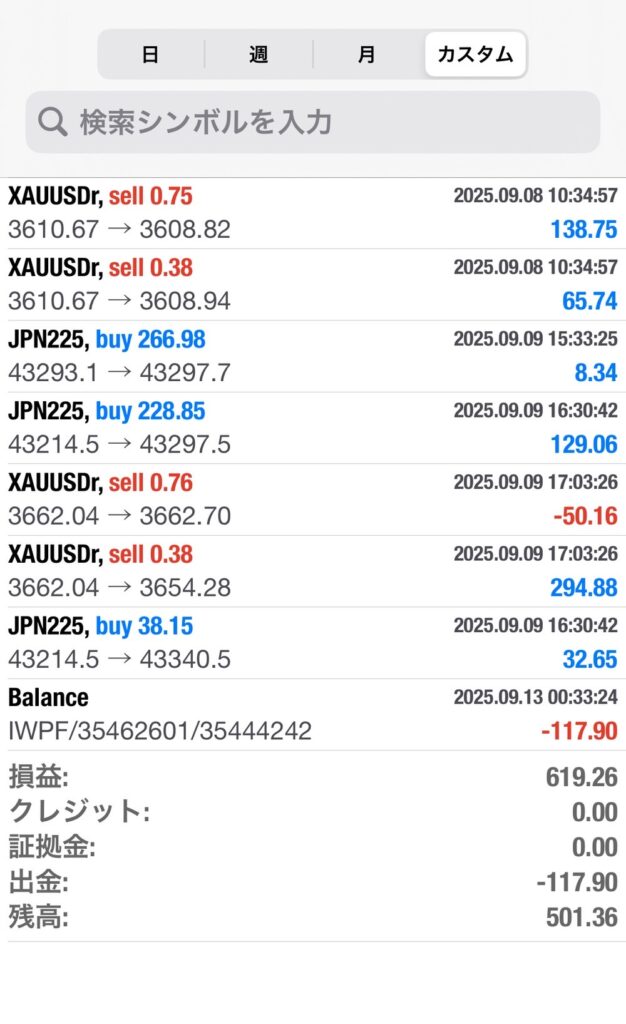
Task: Open the Balance entry showing -117.90
Action: click(313, 714)
